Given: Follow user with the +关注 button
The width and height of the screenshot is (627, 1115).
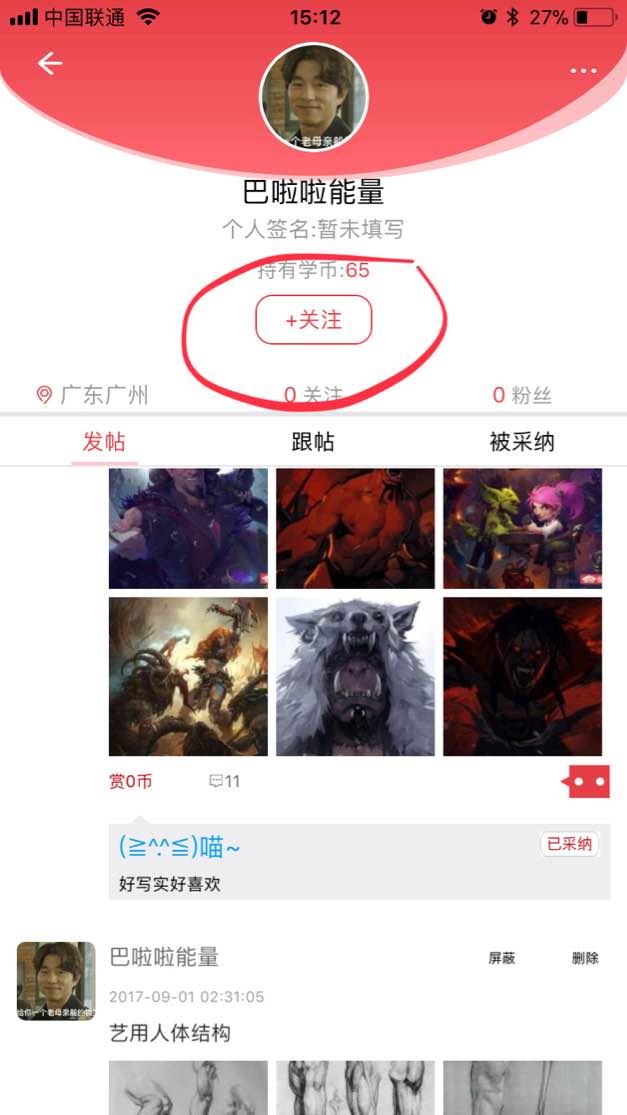Looking at the screenshot, I should (x=314, y=320).
